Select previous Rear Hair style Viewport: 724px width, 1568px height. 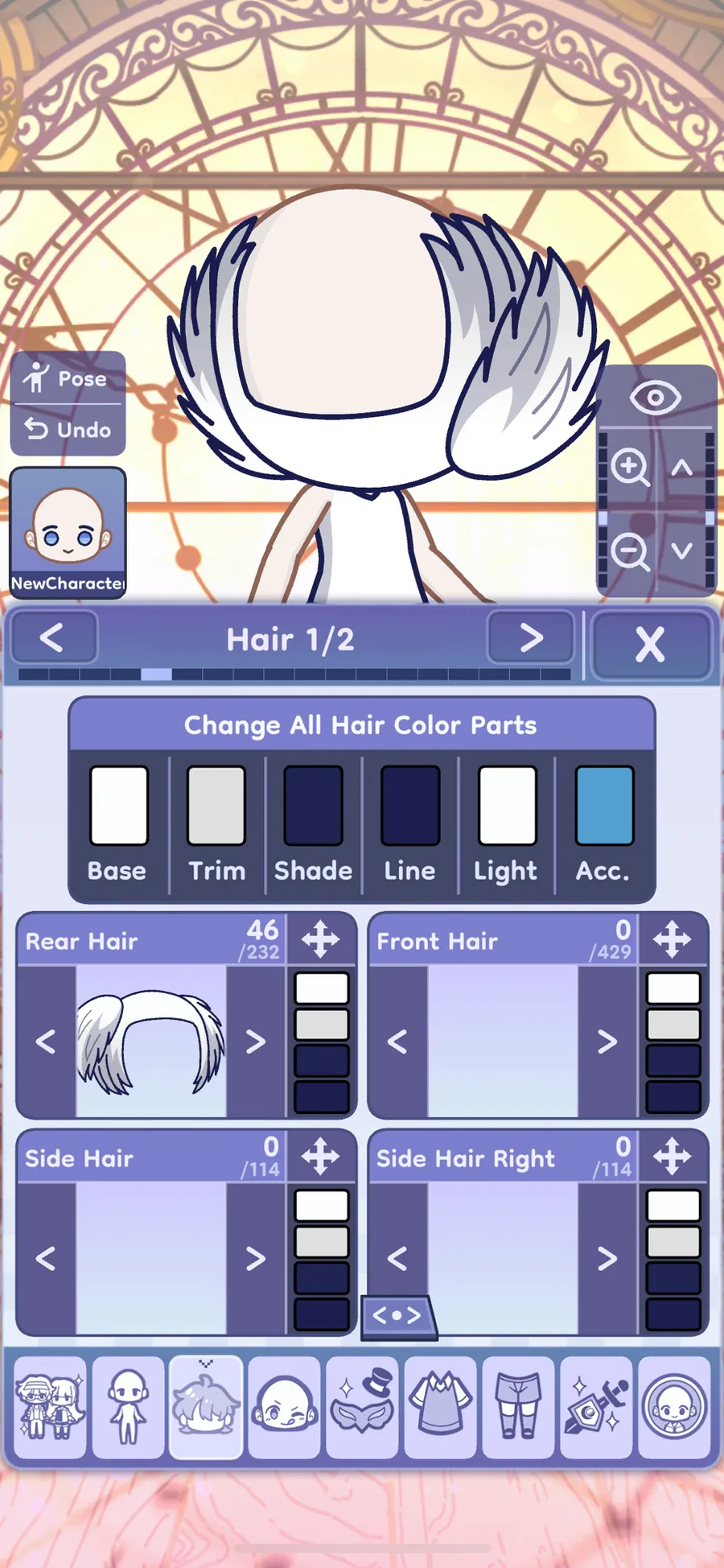pos(46,1042)
